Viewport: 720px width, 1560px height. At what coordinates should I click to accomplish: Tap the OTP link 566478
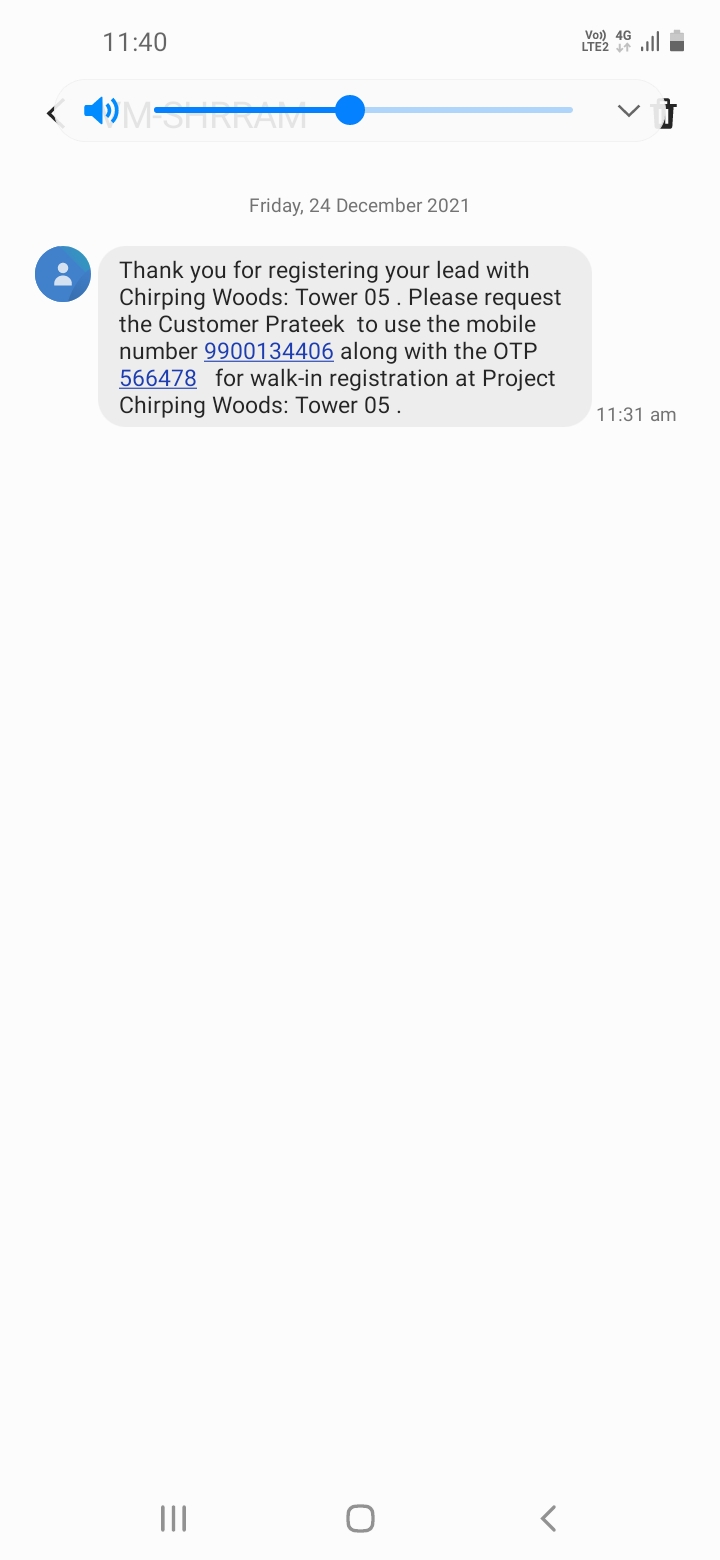click(158, 379)
